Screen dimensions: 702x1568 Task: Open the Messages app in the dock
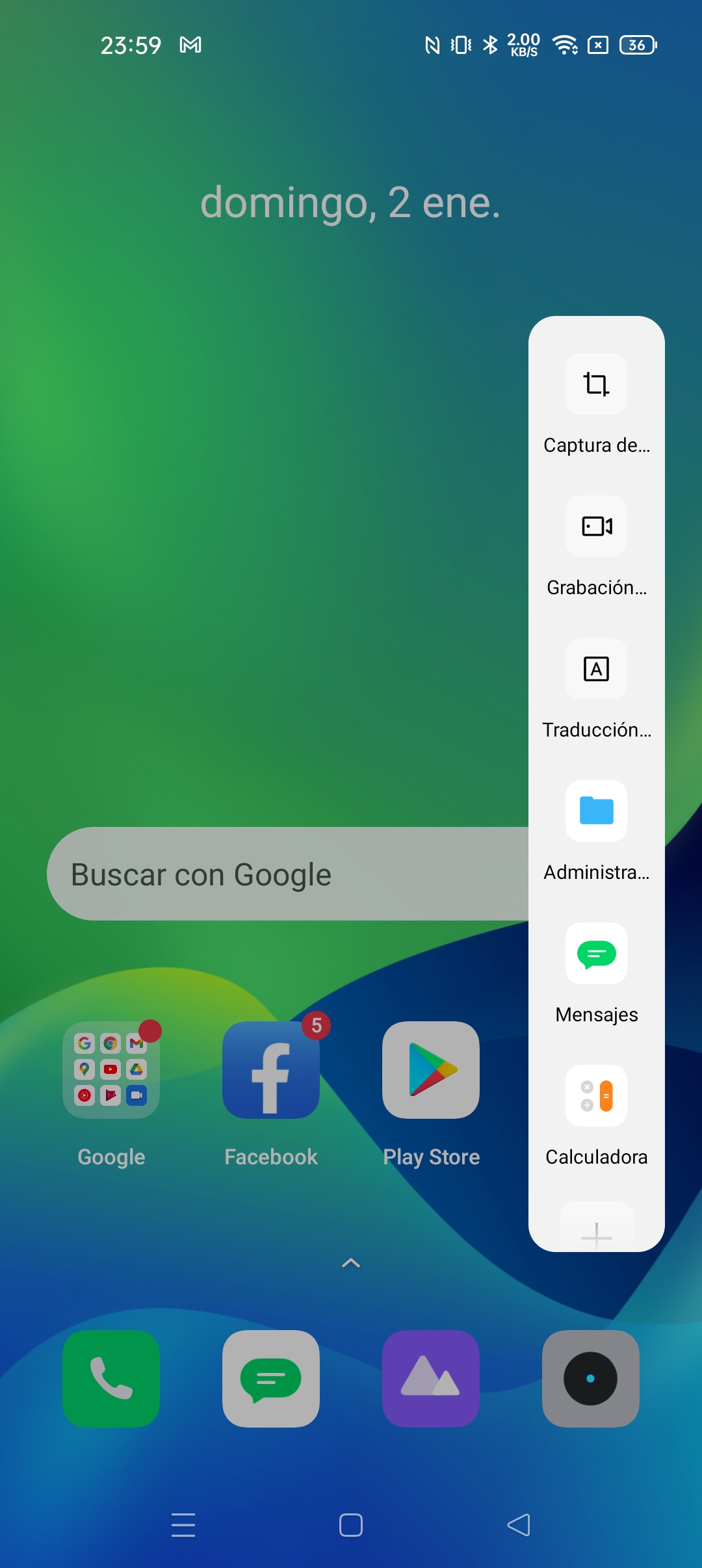click(x=271, y=1379)
